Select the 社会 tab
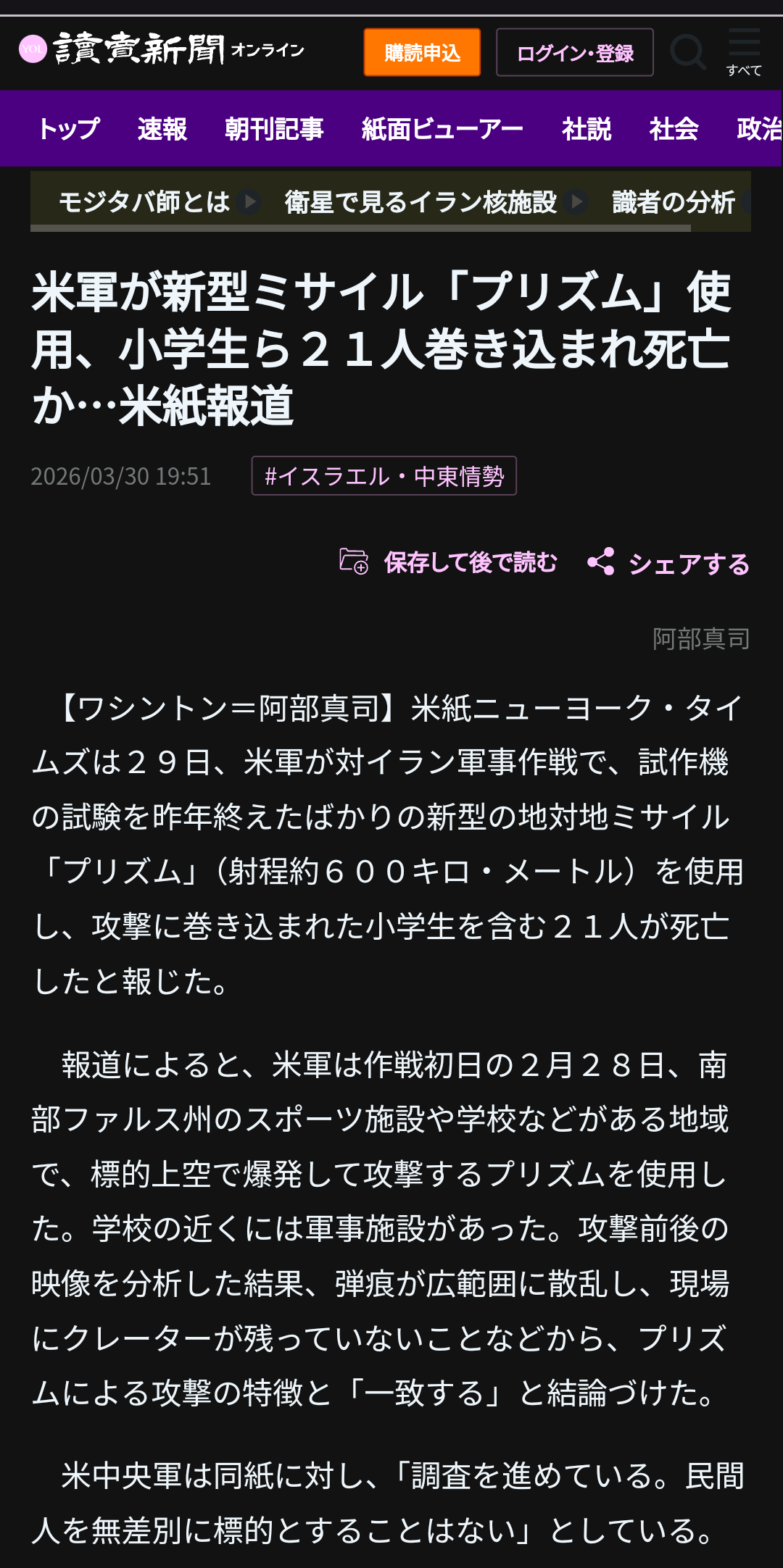 point(674,129)
